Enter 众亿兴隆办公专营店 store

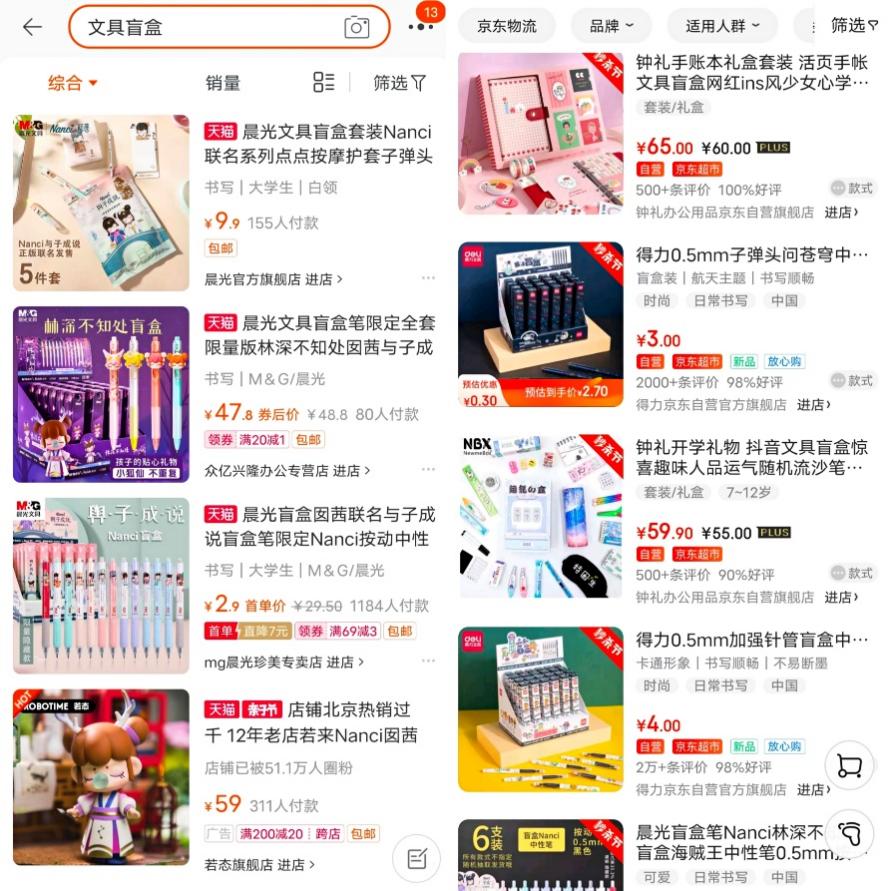[287, 470]
